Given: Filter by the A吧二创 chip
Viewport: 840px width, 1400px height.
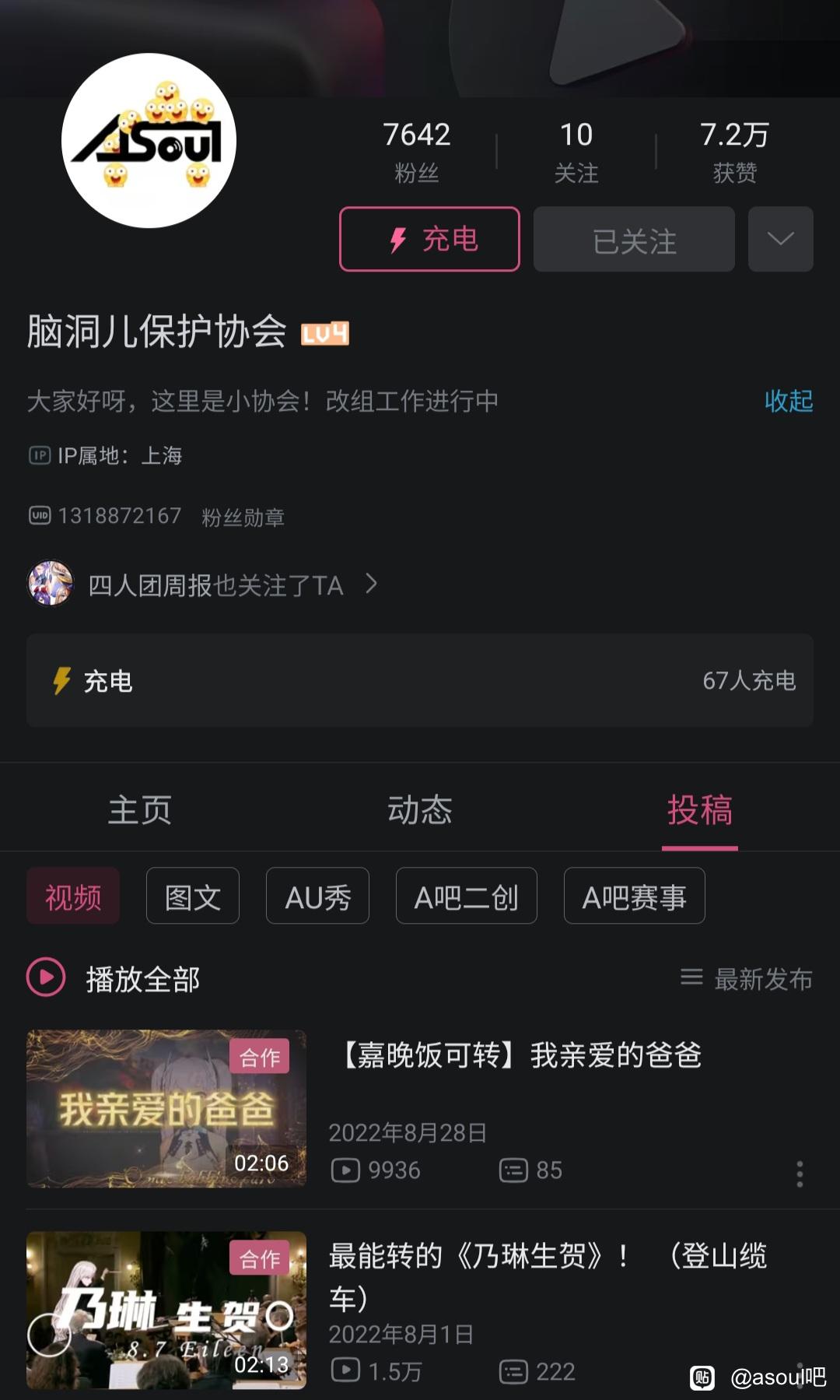Looking at the screenshot, I should [x=466, y=896].
